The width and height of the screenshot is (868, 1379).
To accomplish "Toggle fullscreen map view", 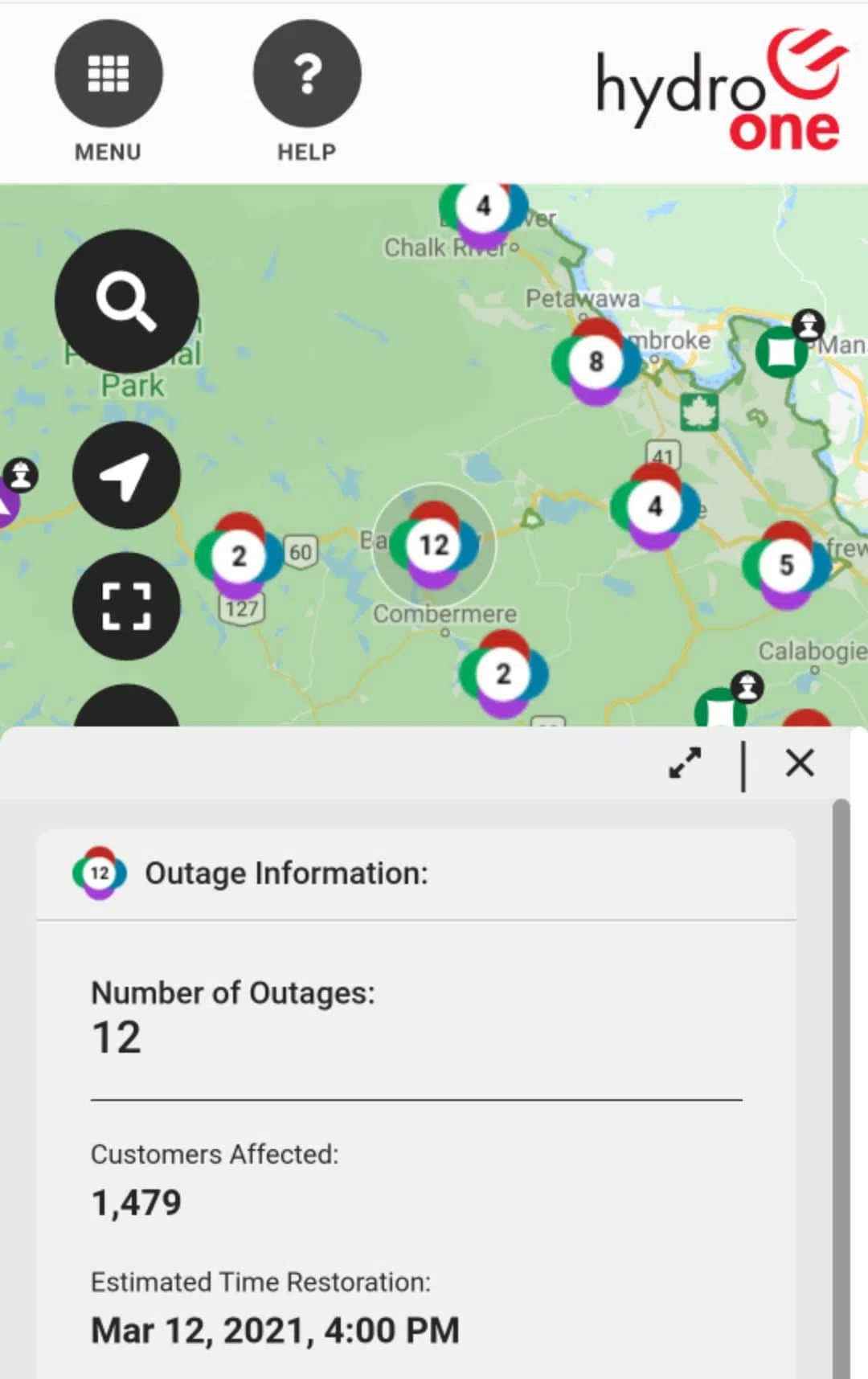I will click(x=127, y=606).
